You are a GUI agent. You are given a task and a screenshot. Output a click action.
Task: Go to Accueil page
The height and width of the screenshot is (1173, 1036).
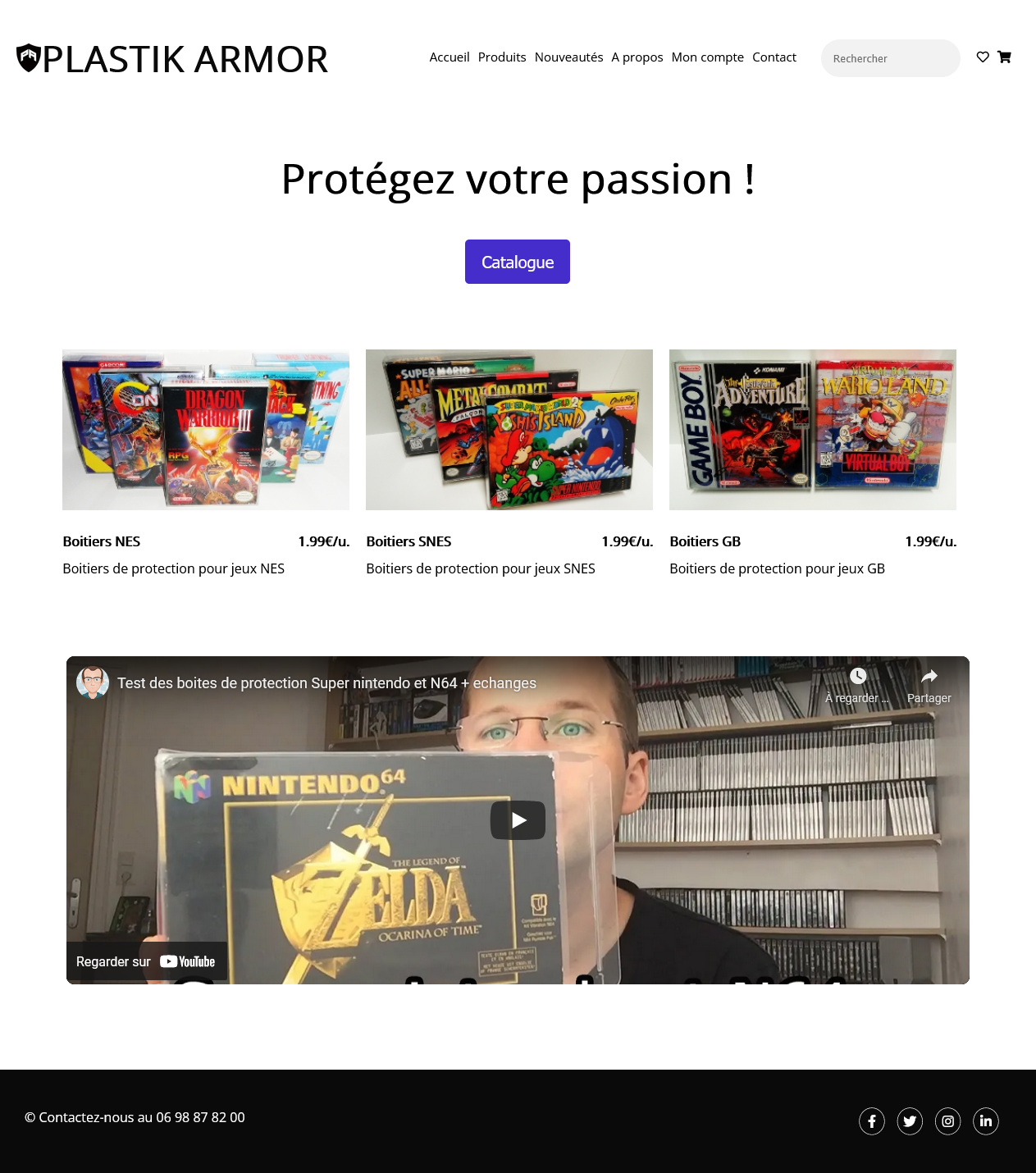[x=450, y=57]
